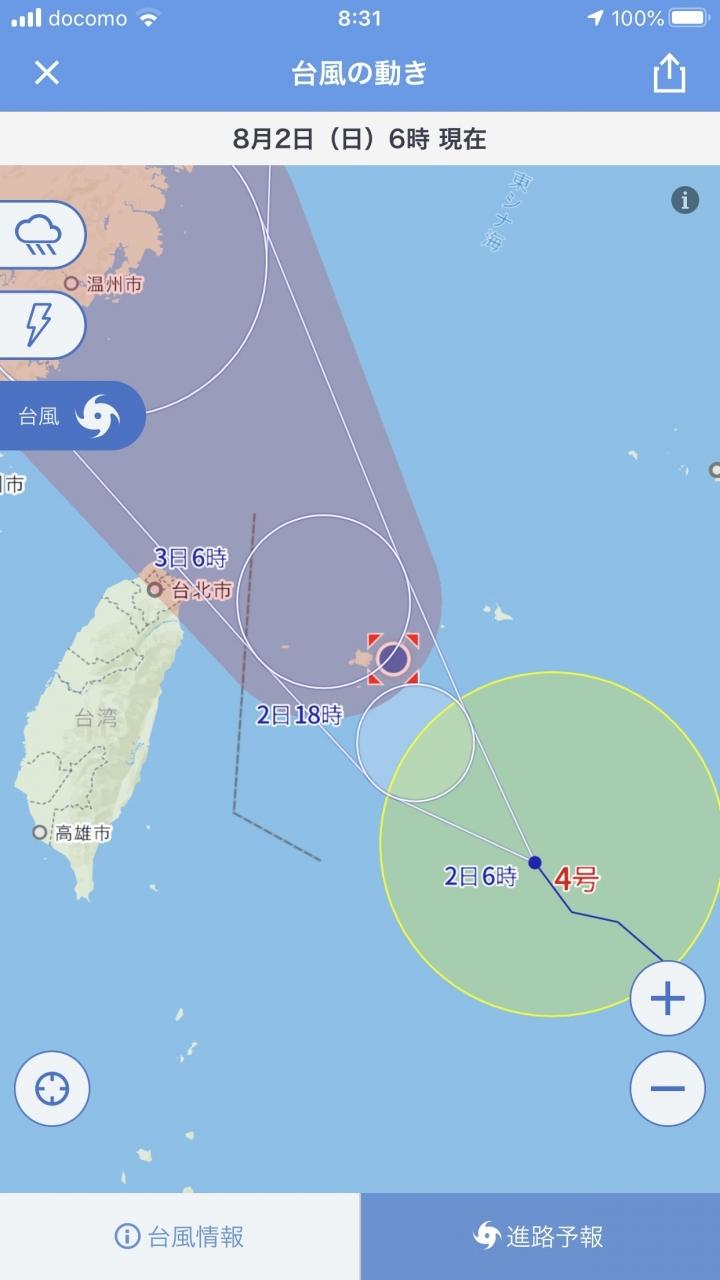Zoom out with the minus button
This screenshot has height=1280, width=720.
(667, 1088)
